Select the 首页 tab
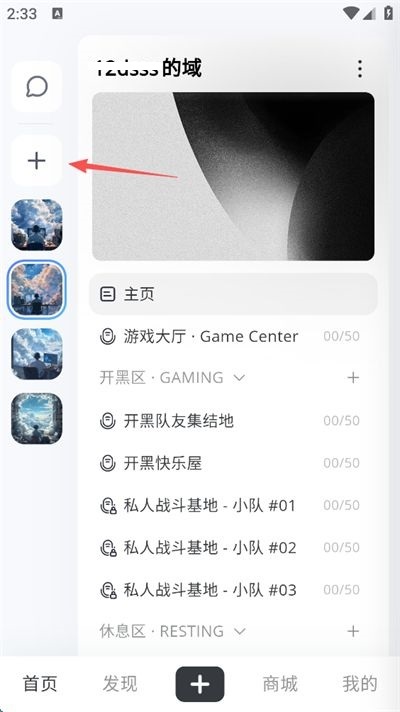Viewport: 400px width, 712px height. [40, 684]
